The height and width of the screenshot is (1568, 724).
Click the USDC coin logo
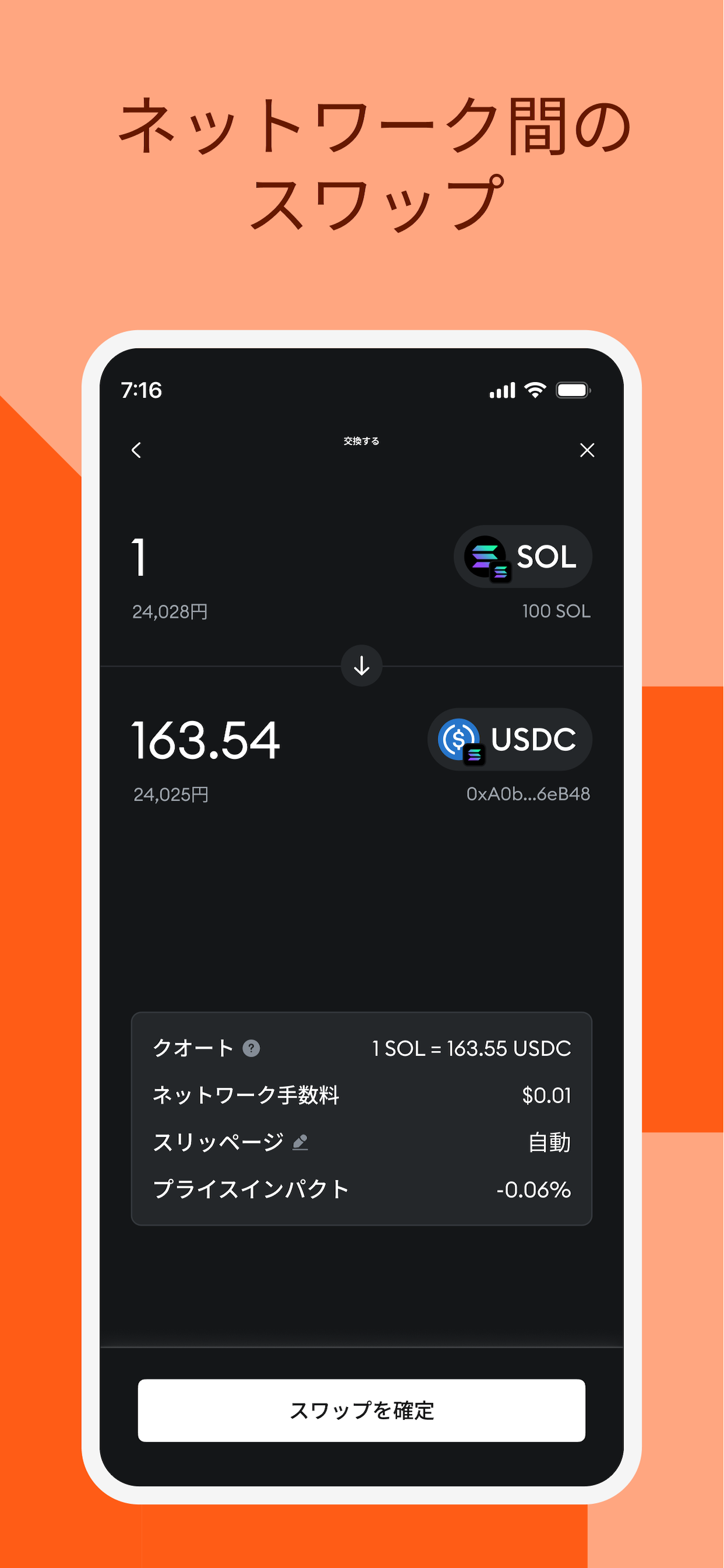[461, 738]
